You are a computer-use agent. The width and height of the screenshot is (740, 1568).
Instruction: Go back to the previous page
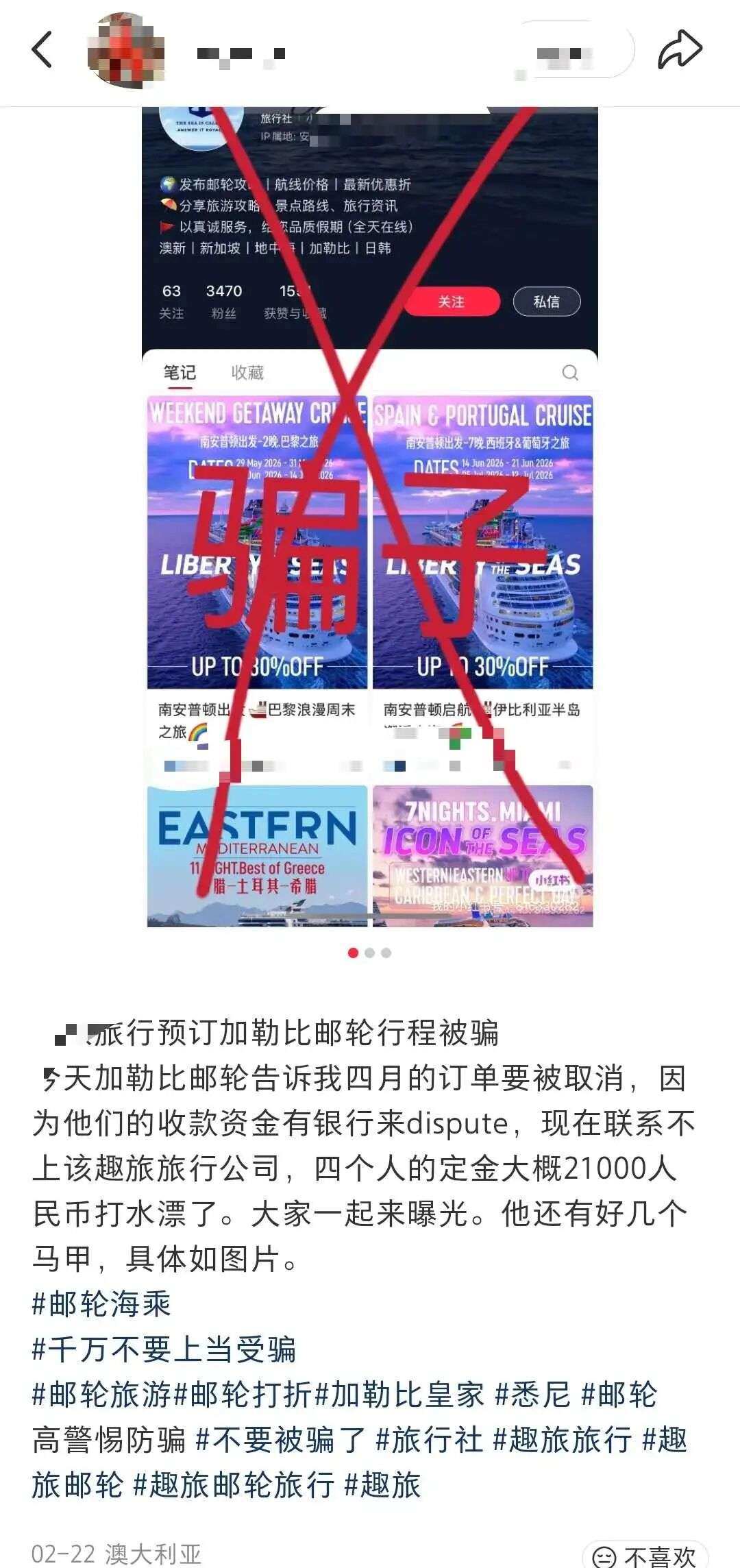tap(42, 49)
